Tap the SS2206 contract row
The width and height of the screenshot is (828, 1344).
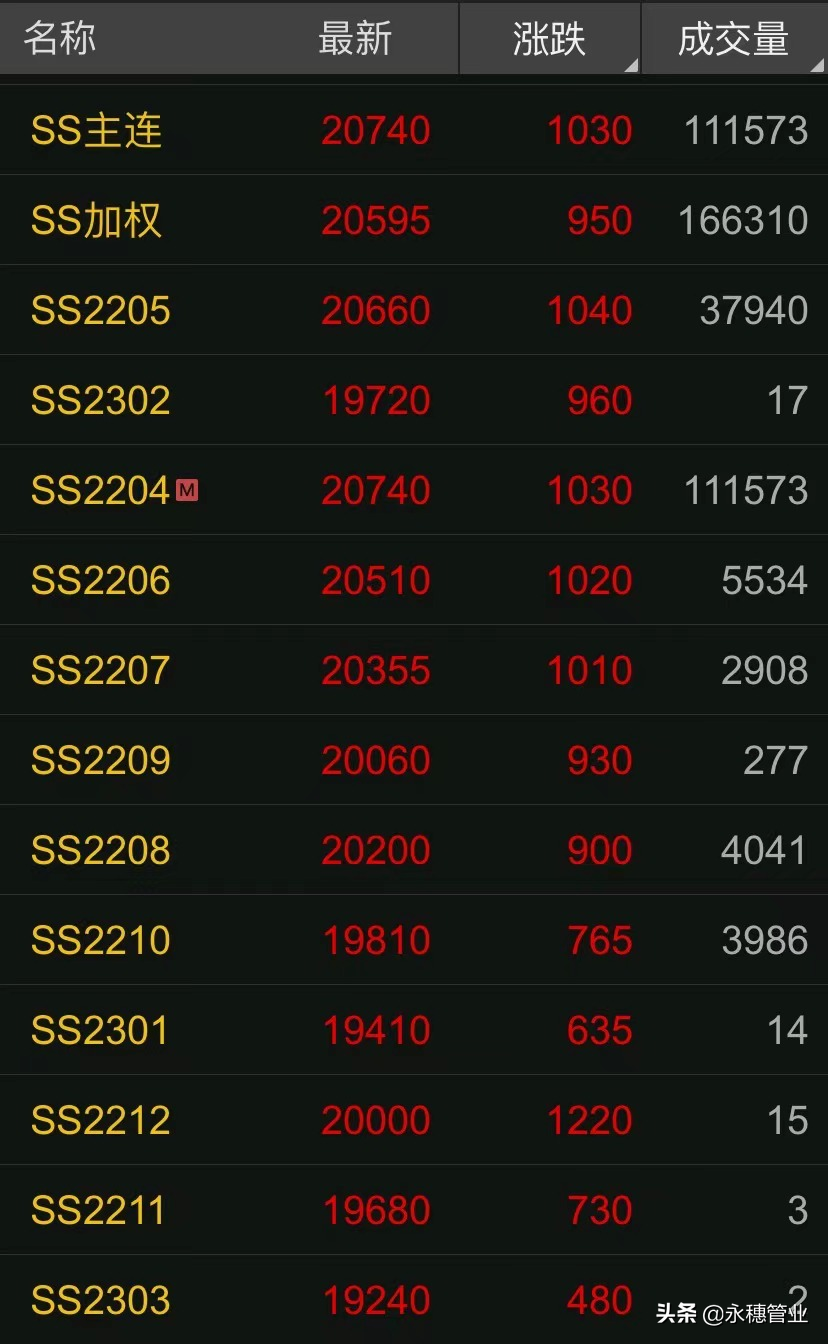pyautogui.click(x=414, y=580)
